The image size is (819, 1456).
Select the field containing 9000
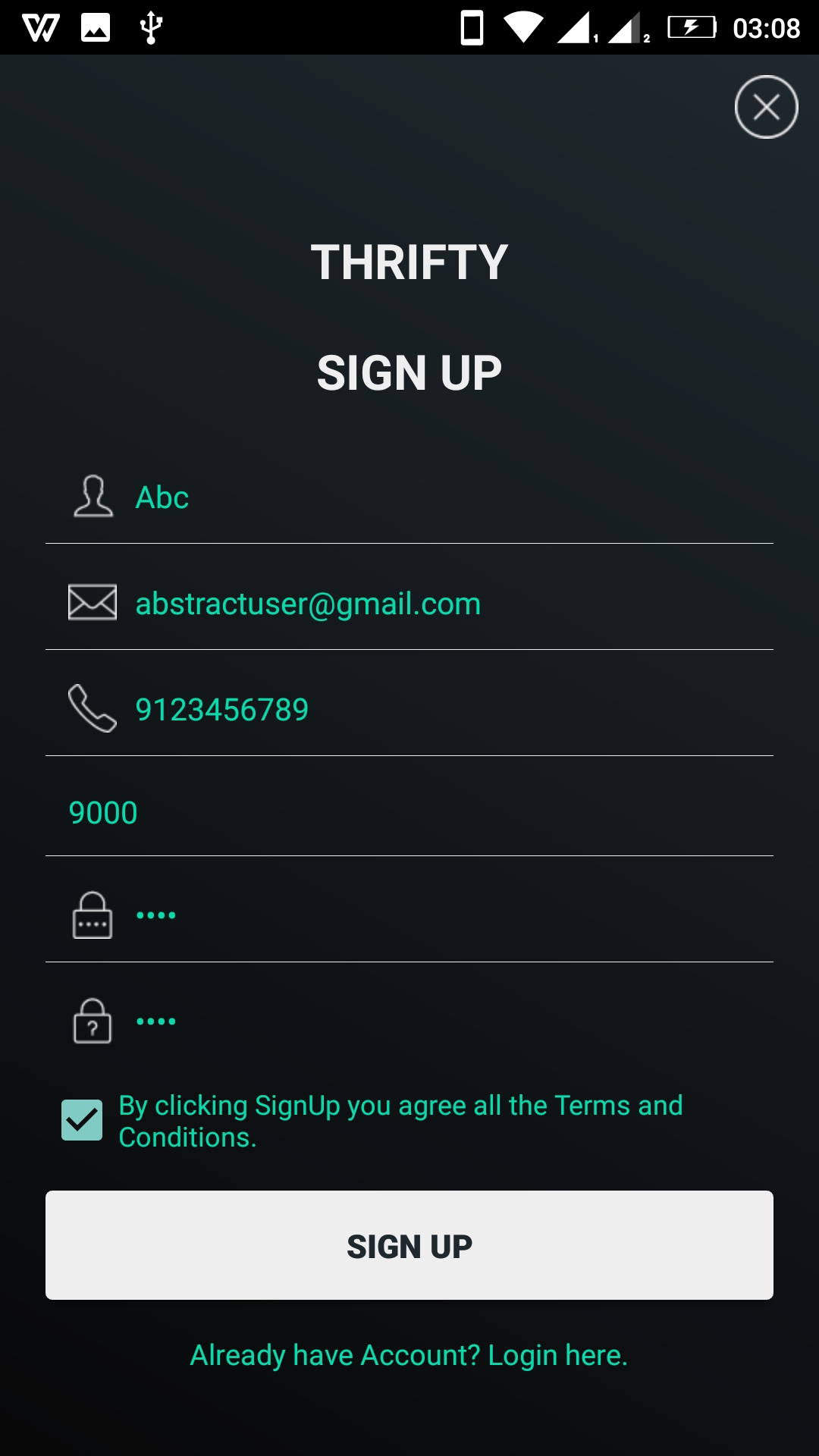click(409, 813)
